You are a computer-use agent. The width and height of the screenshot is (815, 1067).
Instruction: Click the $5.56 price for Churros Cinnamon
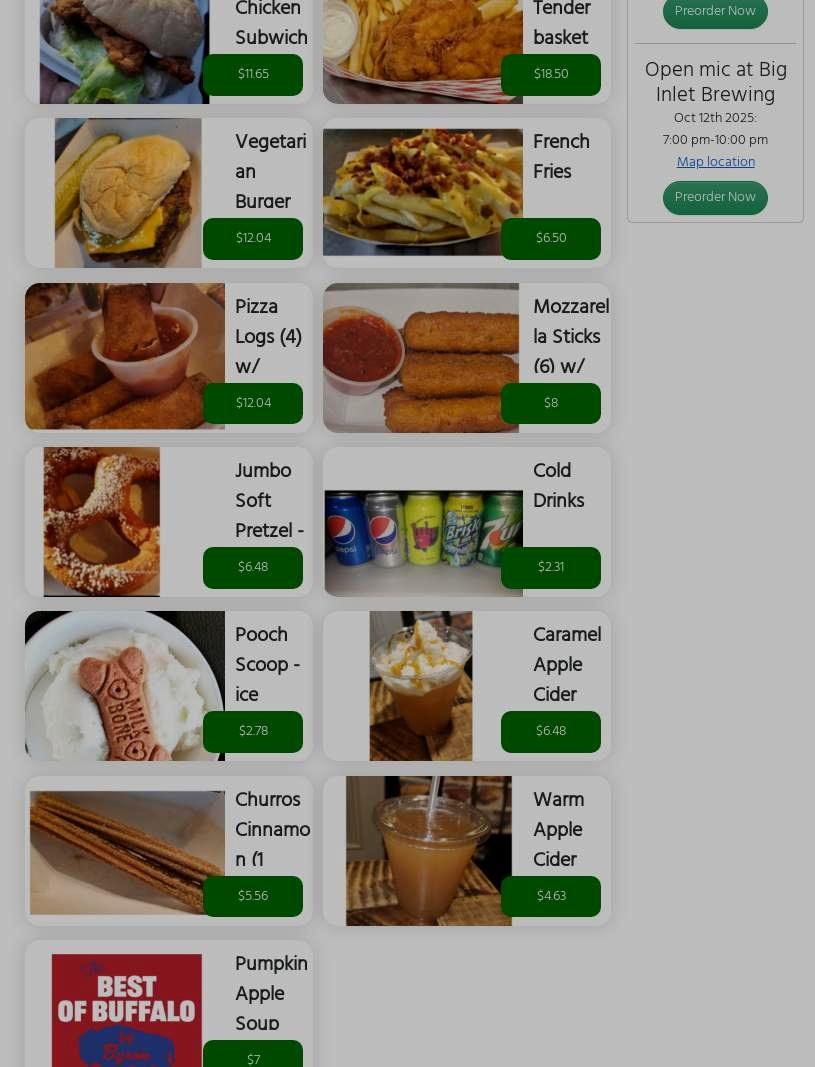tap(253, 896)
